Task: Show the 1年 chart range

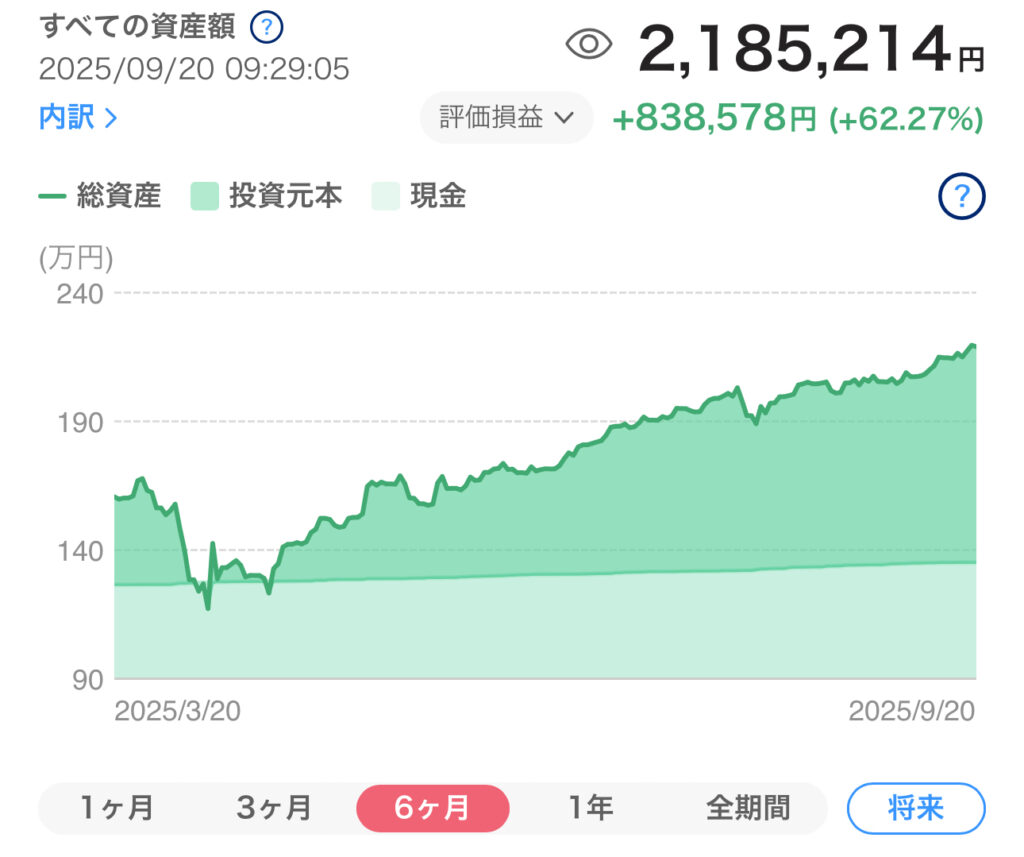Action: tap(591, 807)
